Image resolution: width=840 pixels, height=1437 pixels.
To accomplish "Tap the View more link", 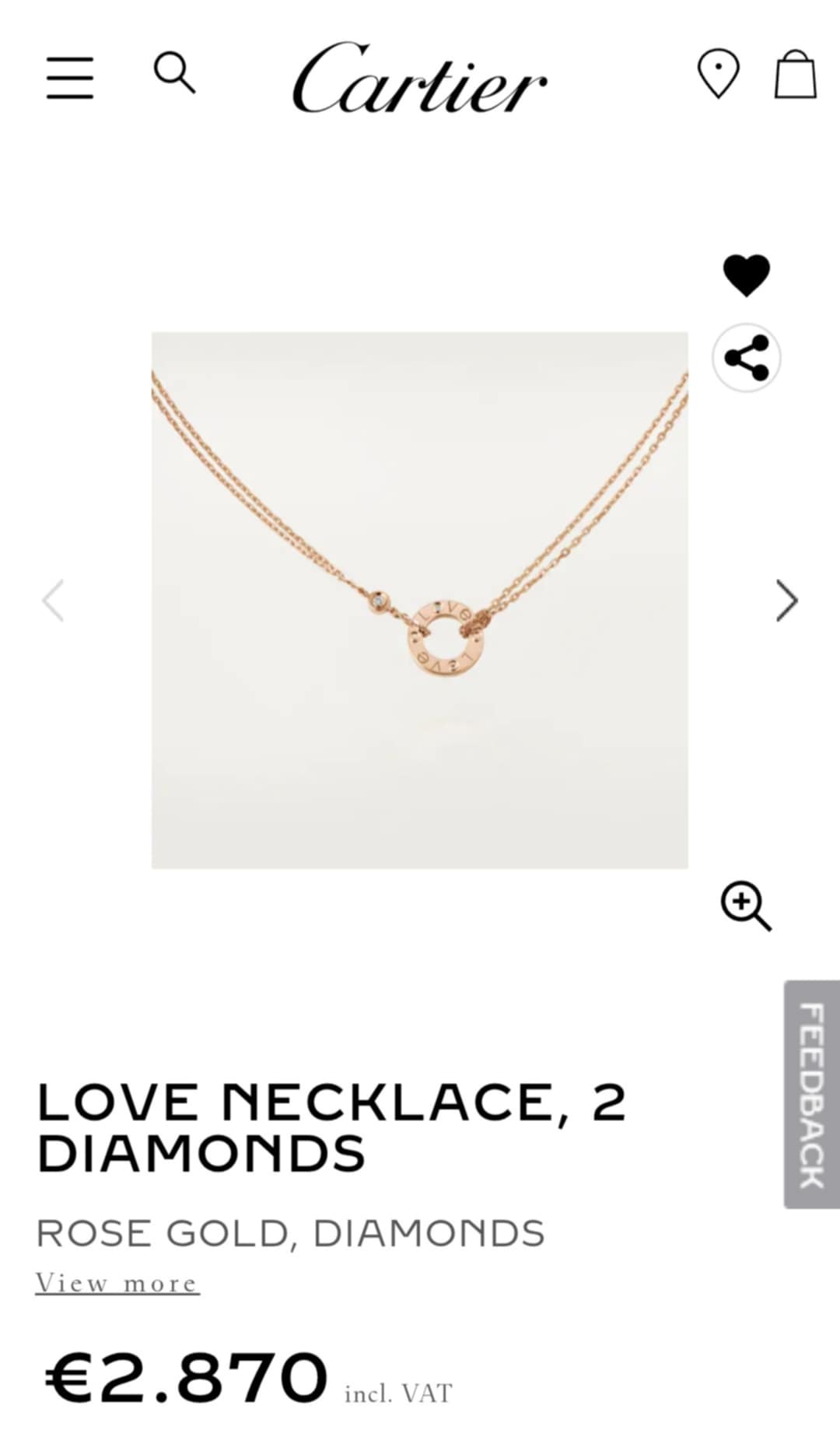I will point(117,1283).
